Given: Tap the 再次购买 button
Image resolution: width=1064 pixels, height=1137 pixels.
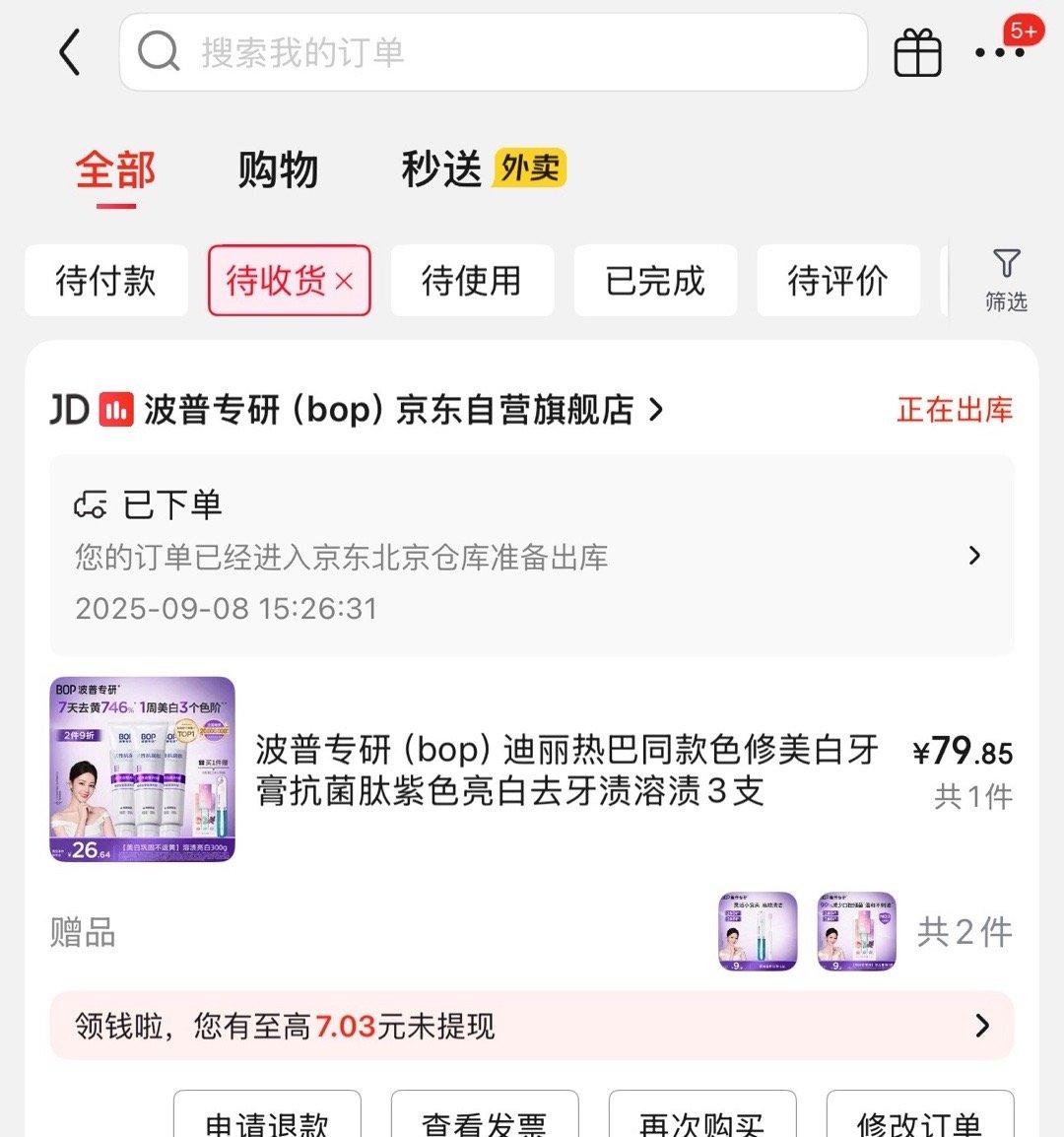Looking at the screenshot, I should tap(701, 1121).
